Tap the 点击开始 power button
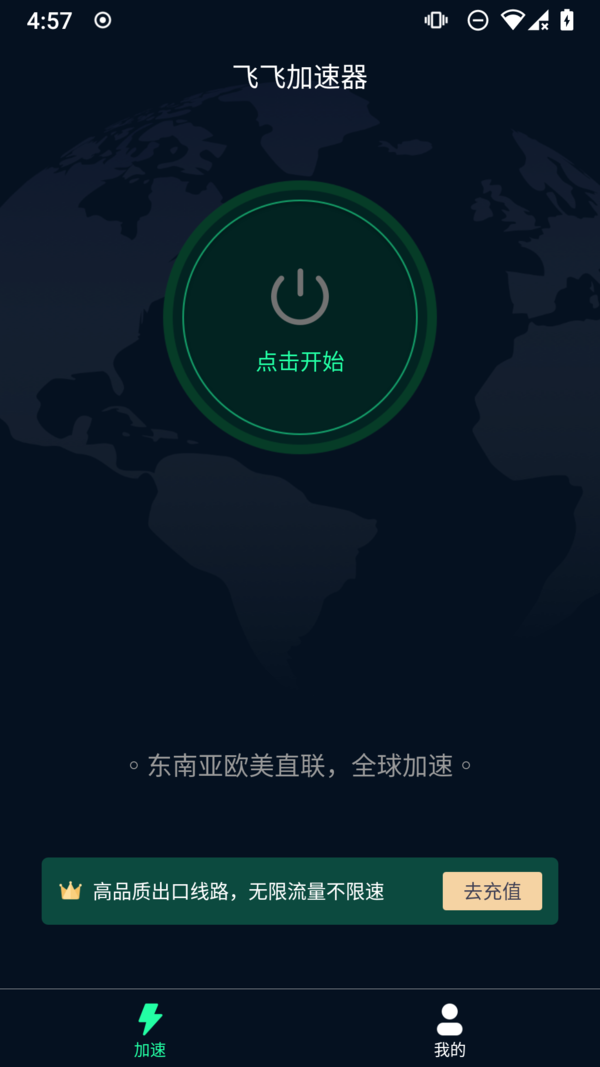 [300, 316]
